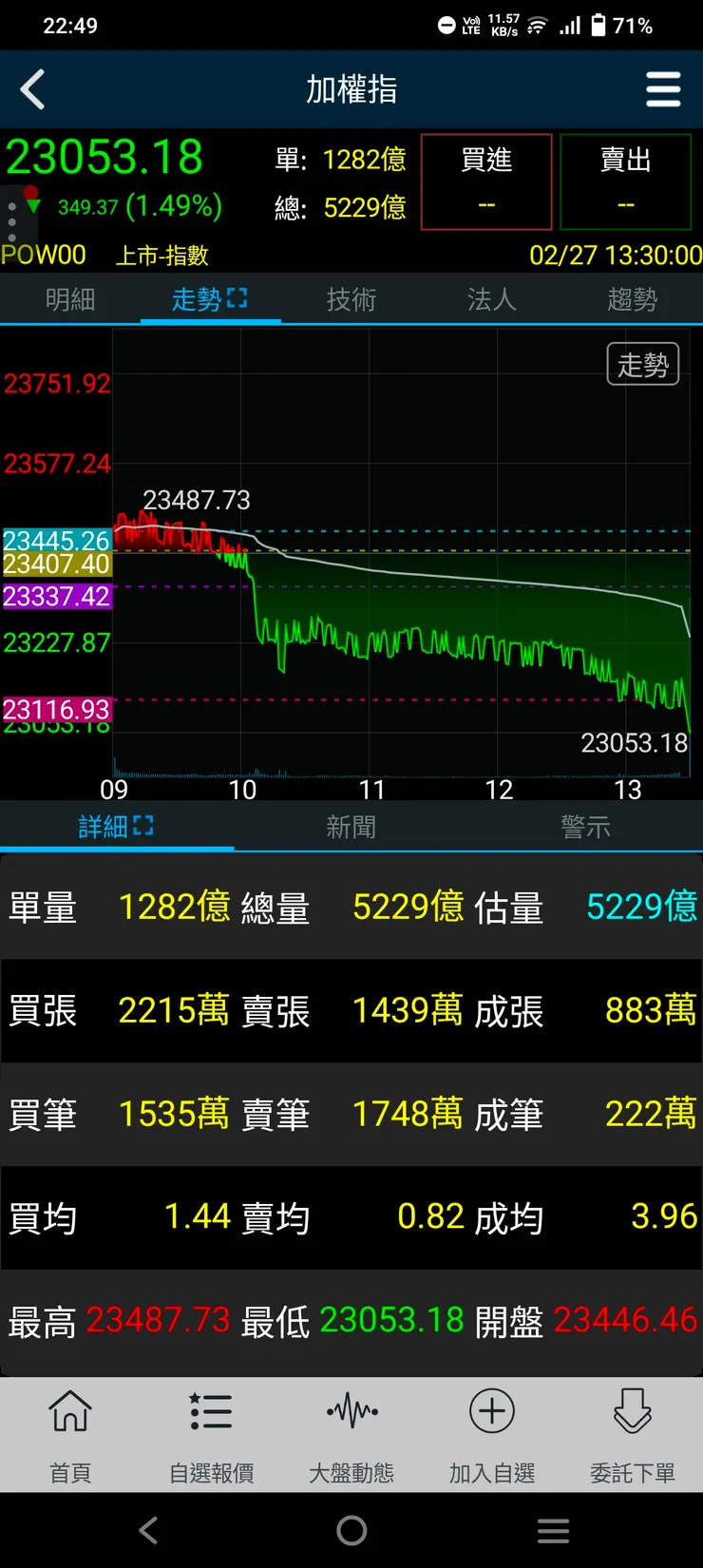Switch to the 新聞 news tab

(351, 827)
